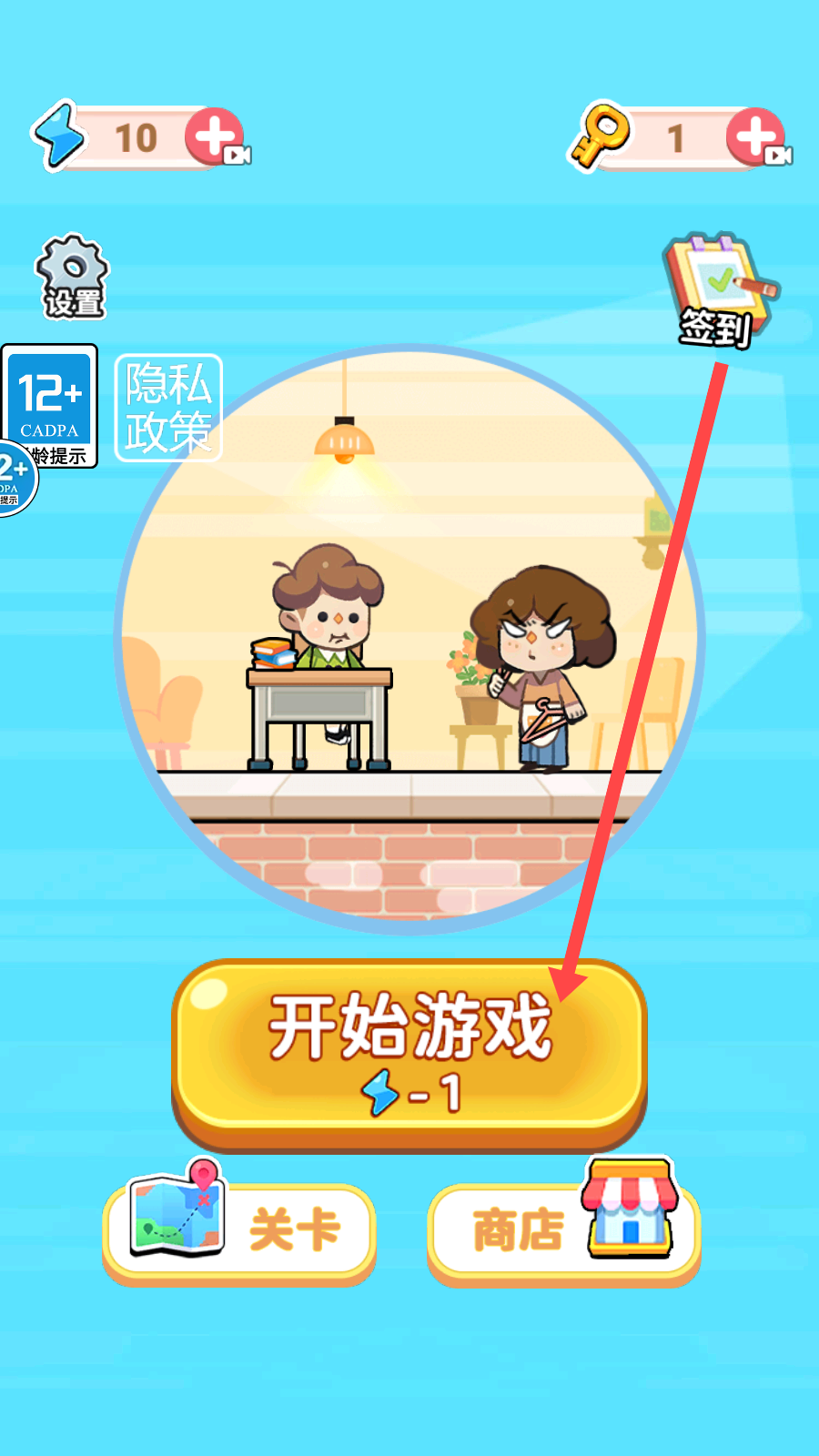The image size is (819, 1456).
Task: Add more lightning energy via plus button
Action: tap(217, 137)
